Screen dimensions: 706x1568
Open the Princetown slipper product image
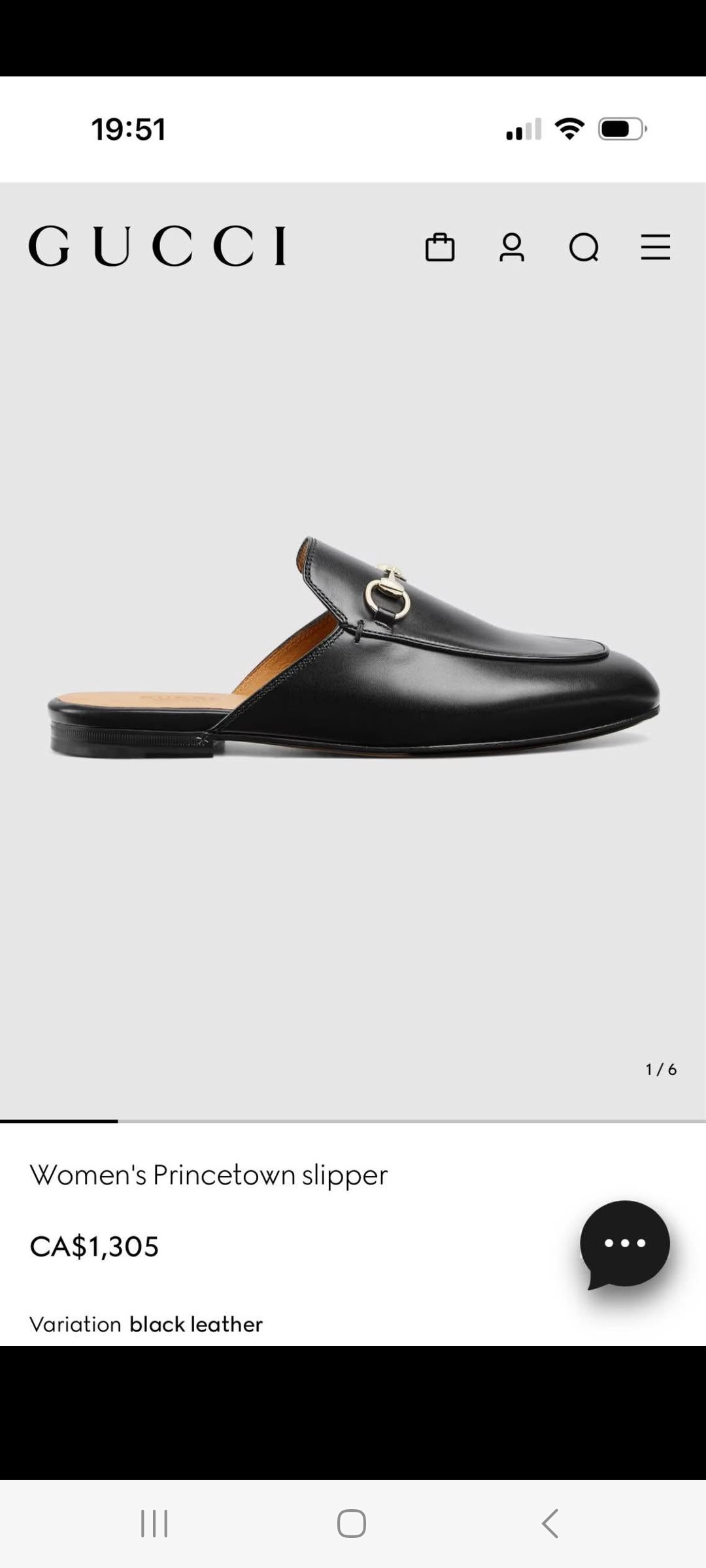click(x=354, y=647)
